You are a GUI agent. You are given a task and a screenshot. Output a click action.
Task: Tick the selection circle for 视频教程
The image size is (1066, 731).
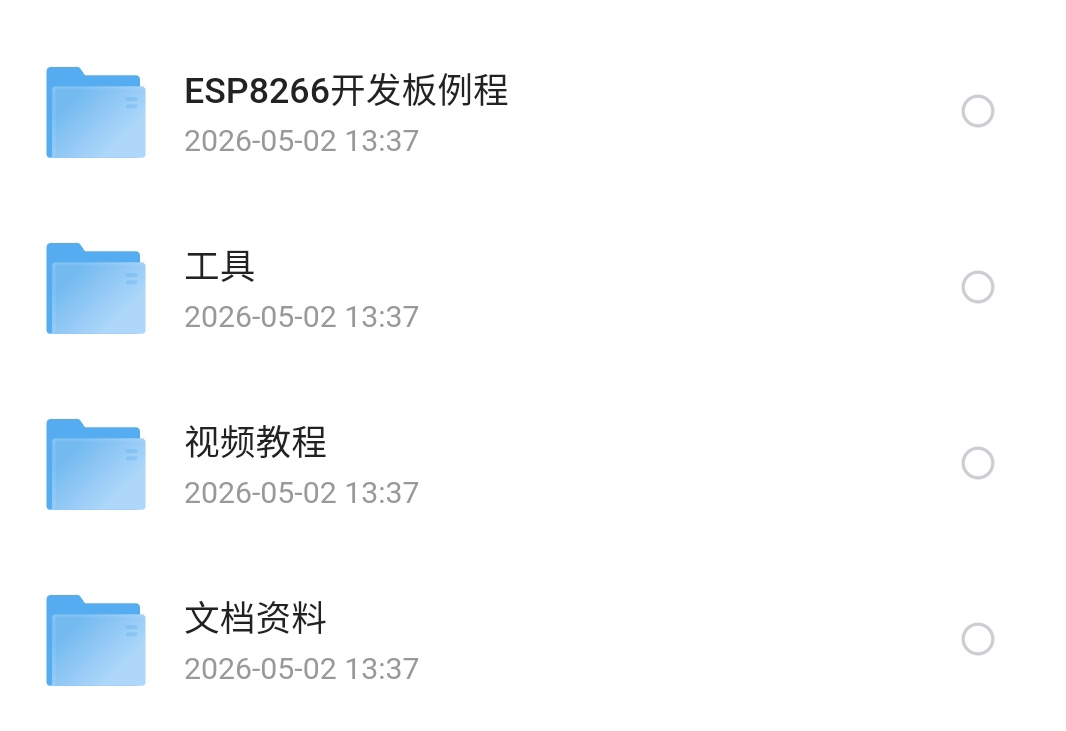tap(978, 463)
